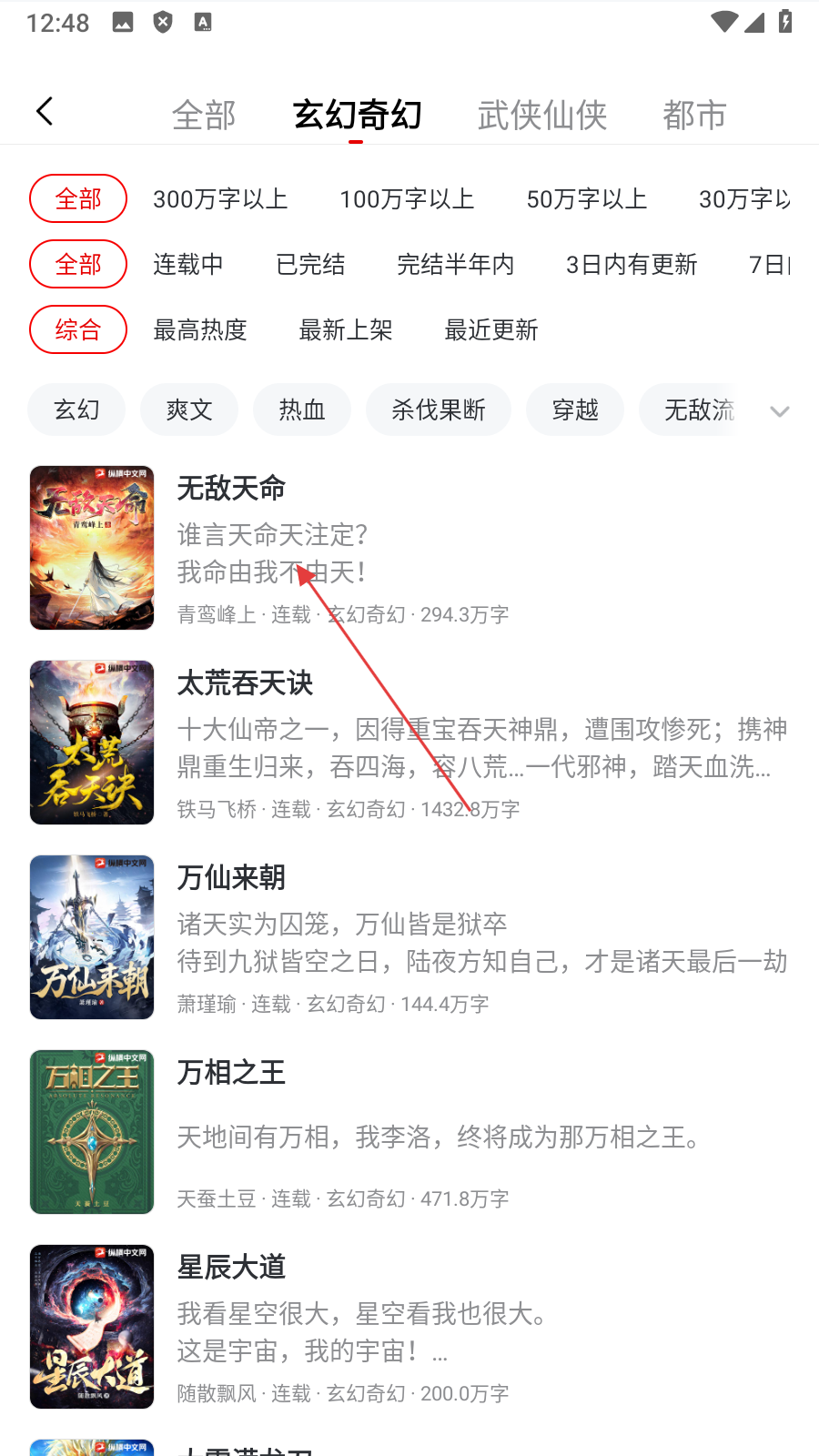Tap the 爽文 tag chip
This screenshot has width=819, height=1456.
point(189,410)
